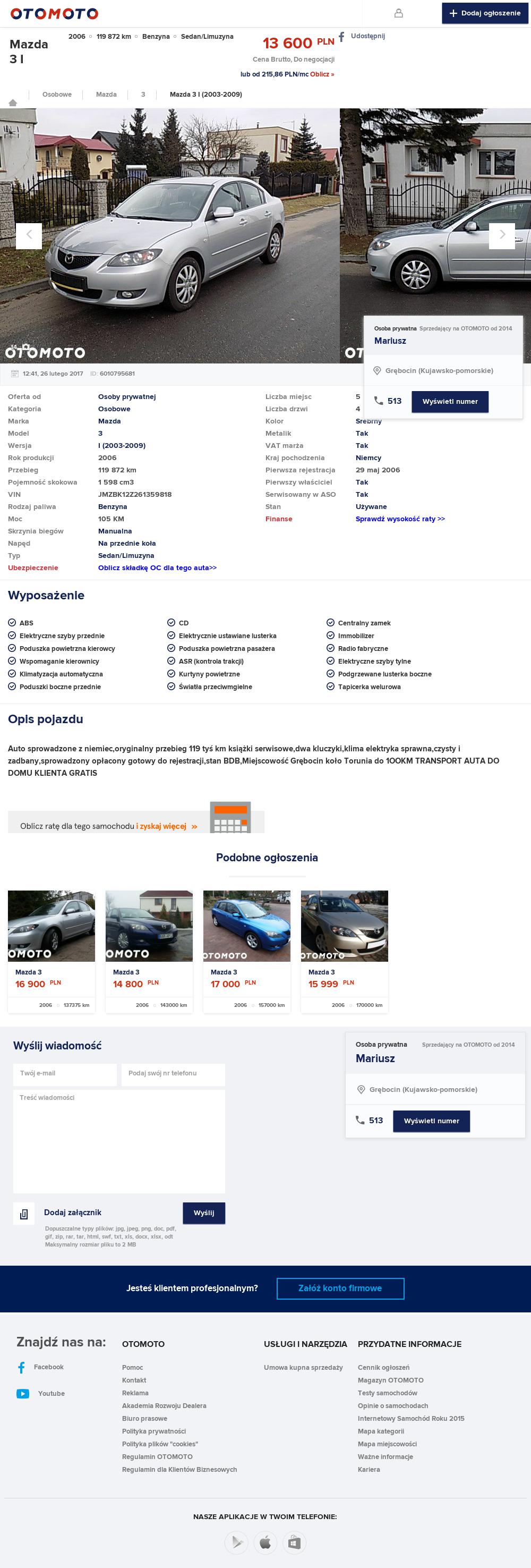Open Oblicz składkę OC dla tego auta
Screen dimensions: 531x1568
click(157, 568)
